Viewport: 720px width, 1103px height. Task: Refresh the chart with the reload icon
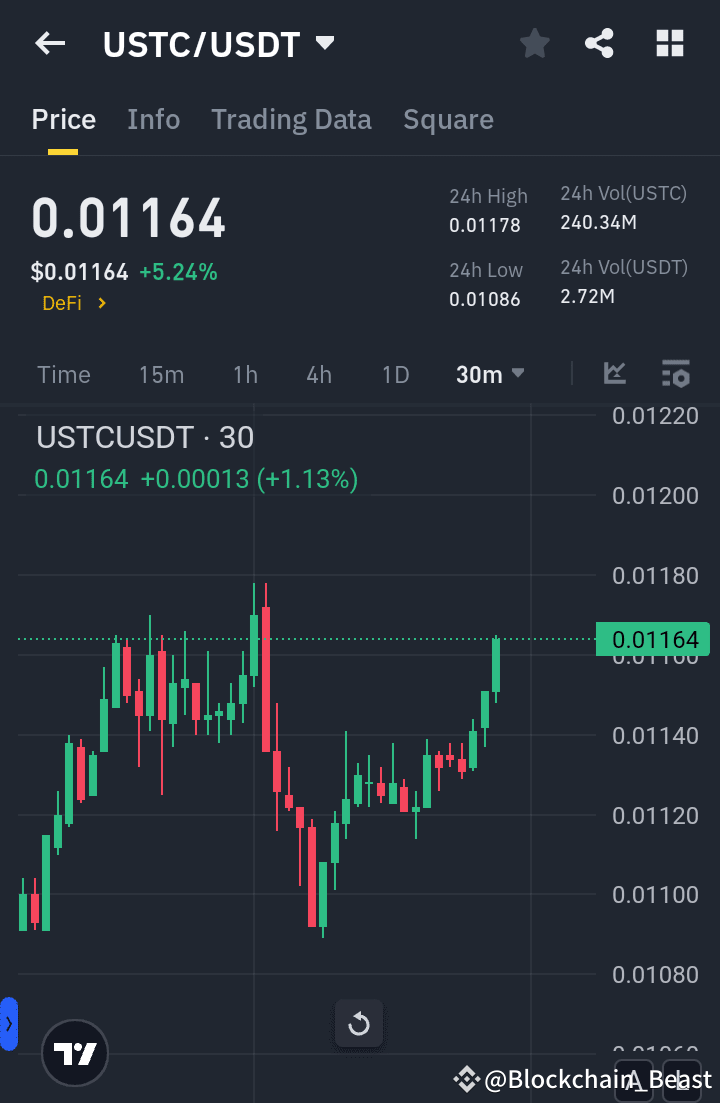coord(358,1023)
